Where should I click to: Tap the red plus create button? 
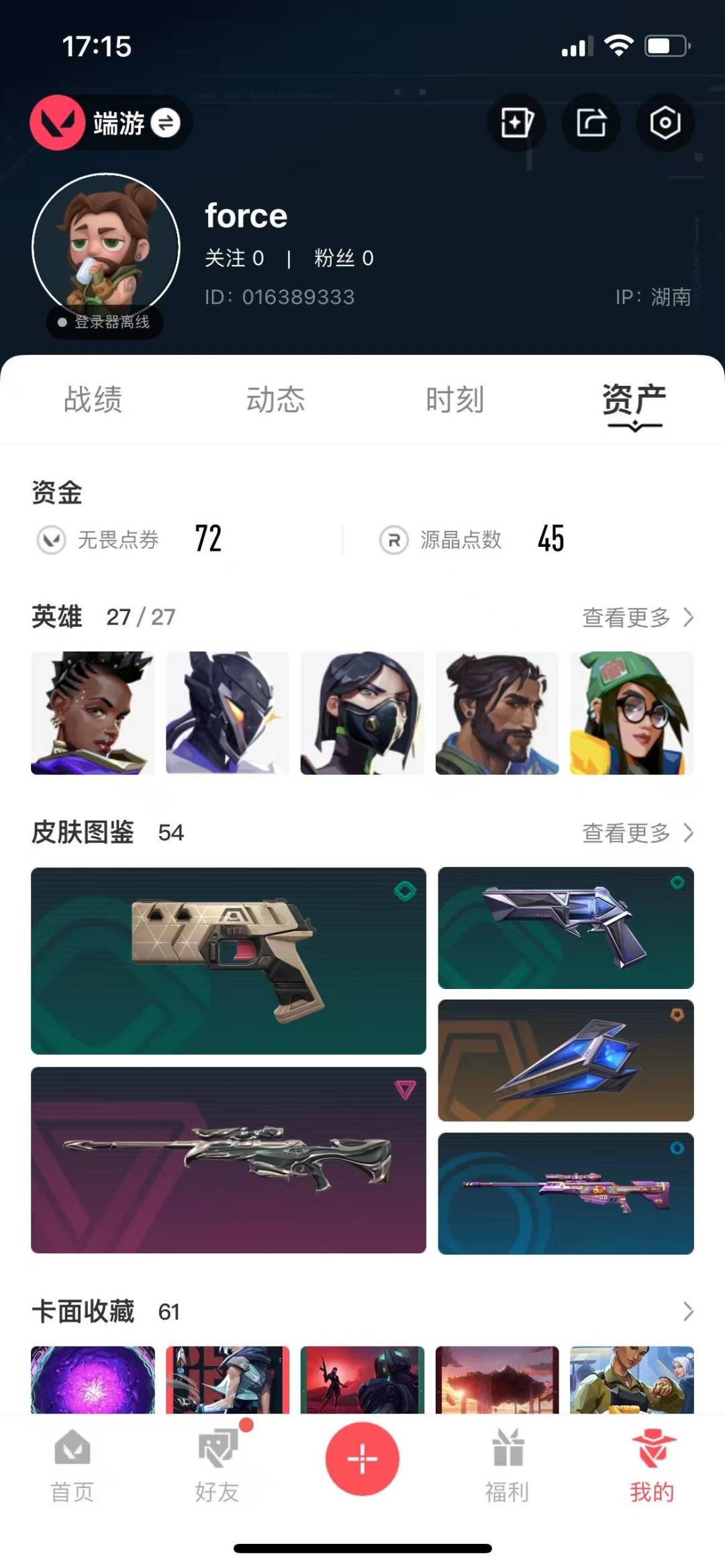pyautogui.click(x=362, y=1459)
